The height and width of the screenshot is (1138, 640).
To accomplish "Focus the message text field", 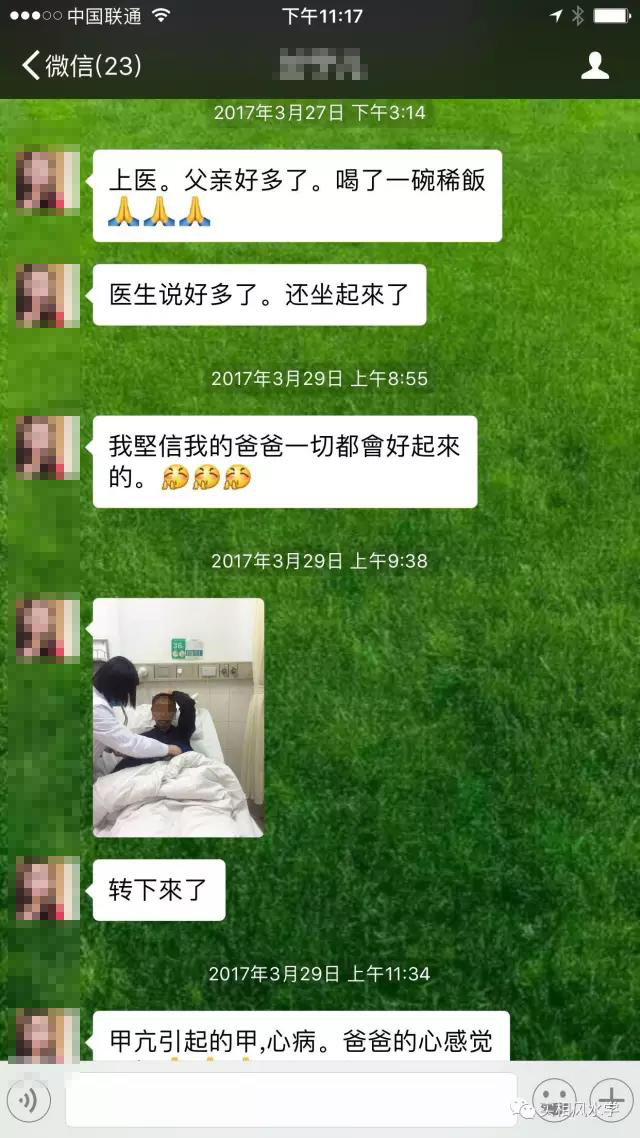I will click(290, 1100).
